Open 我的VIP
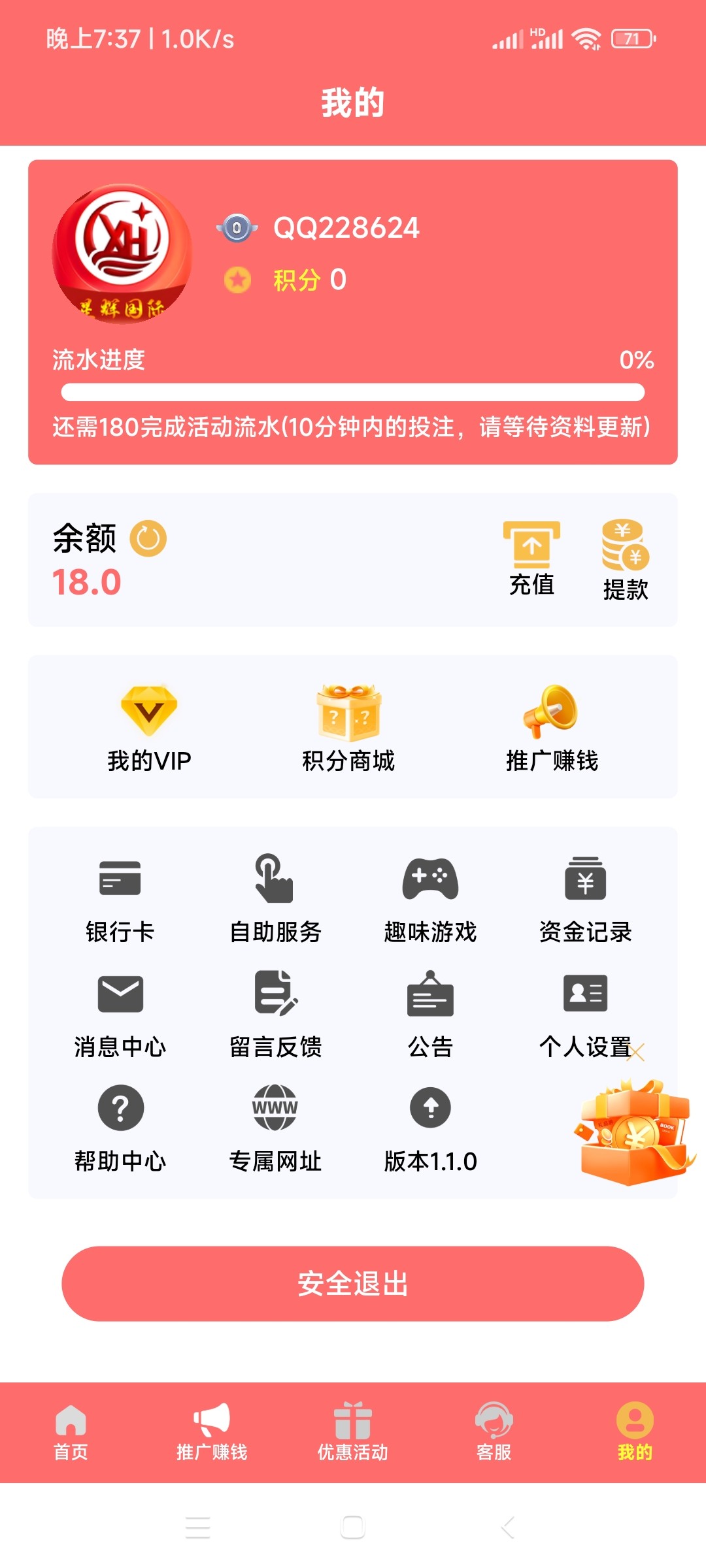Screen dimensions: 706x1568 [149, 728]
